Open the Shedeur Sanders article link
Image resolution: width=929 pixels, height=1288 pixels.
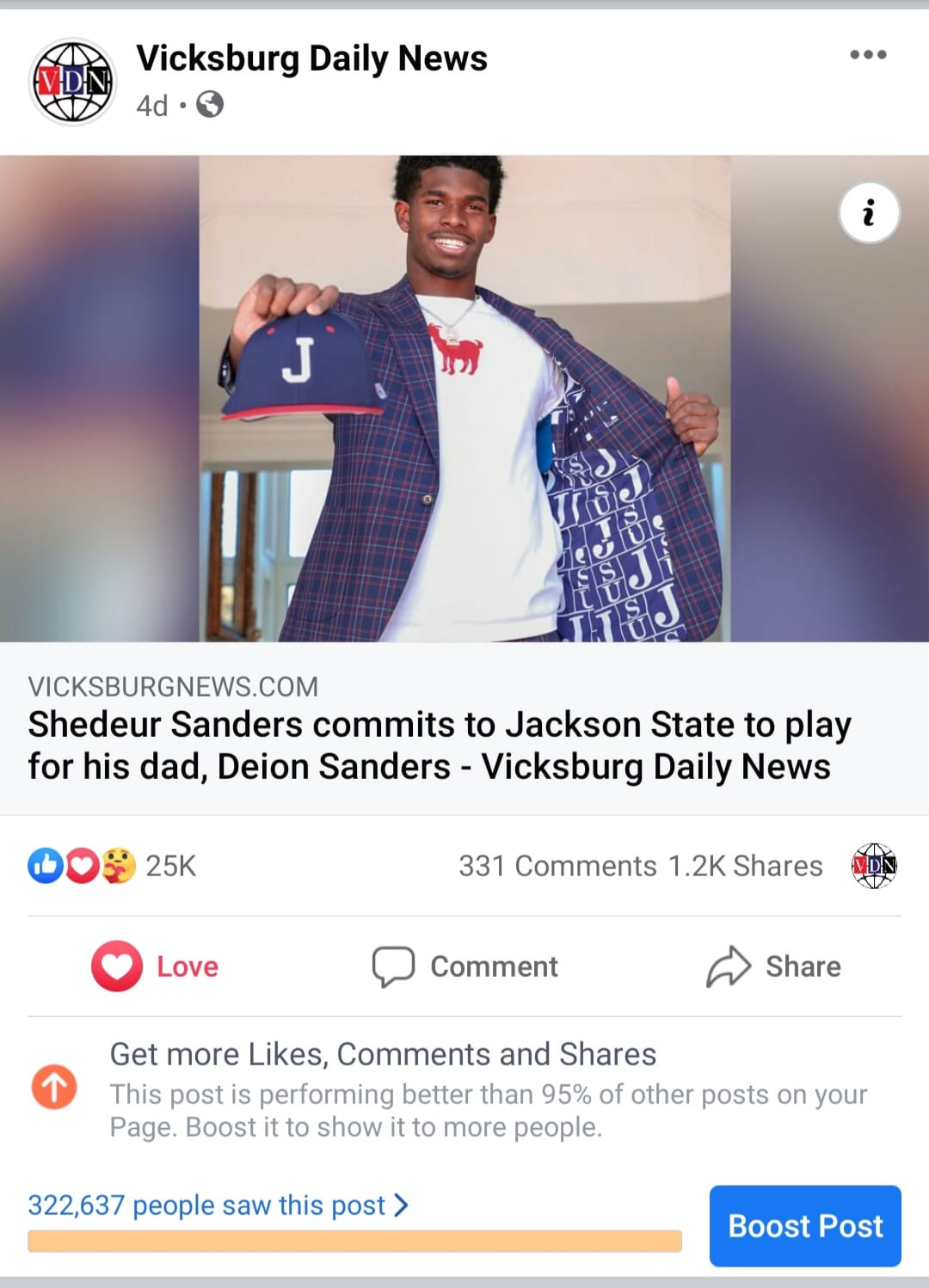(x=439, y=745)
